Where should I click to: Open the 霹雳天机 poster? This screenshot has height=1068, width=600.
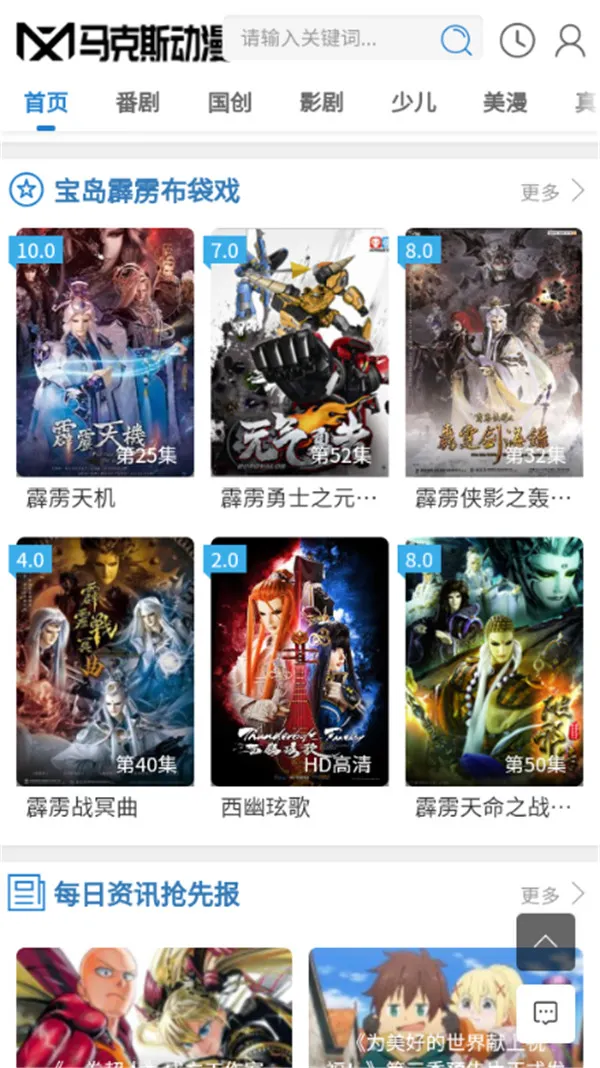point(105,352)
